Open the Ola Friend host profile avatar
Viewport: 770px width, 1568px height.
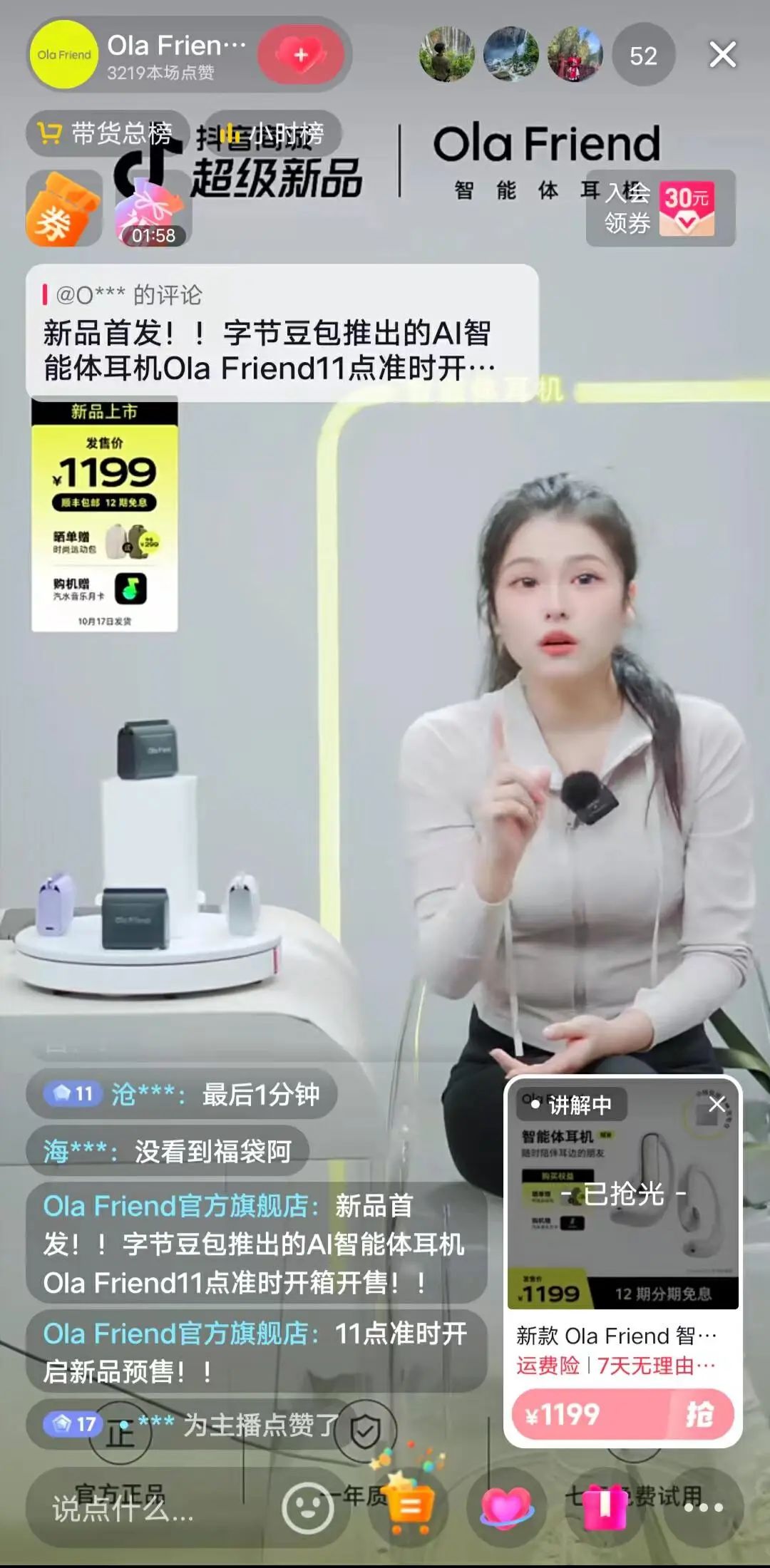click(x=64, y=55)
